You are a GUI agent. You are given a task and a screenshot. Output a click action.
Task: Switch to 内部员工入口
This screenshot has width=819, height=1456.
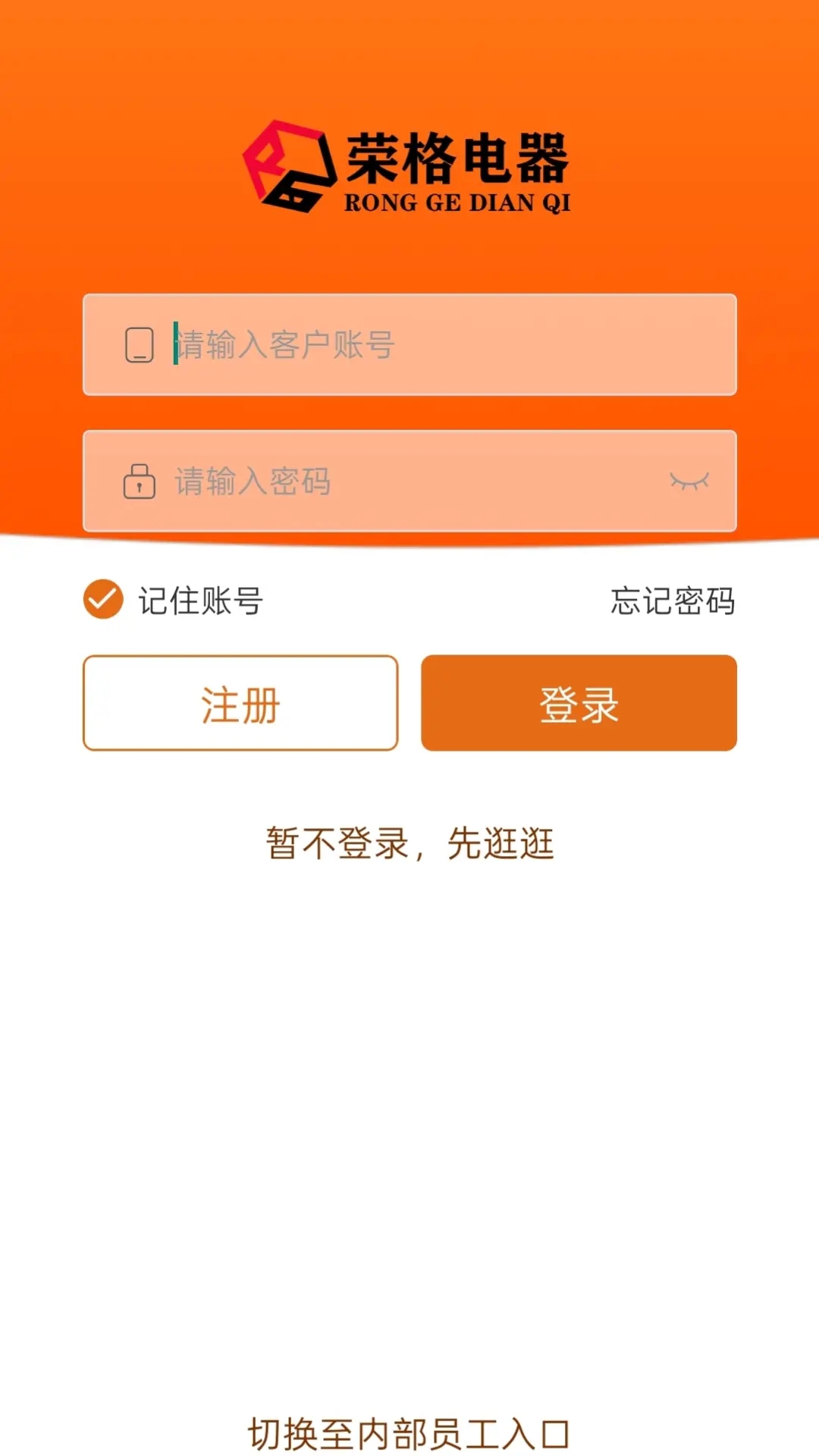click(409, 1434)
